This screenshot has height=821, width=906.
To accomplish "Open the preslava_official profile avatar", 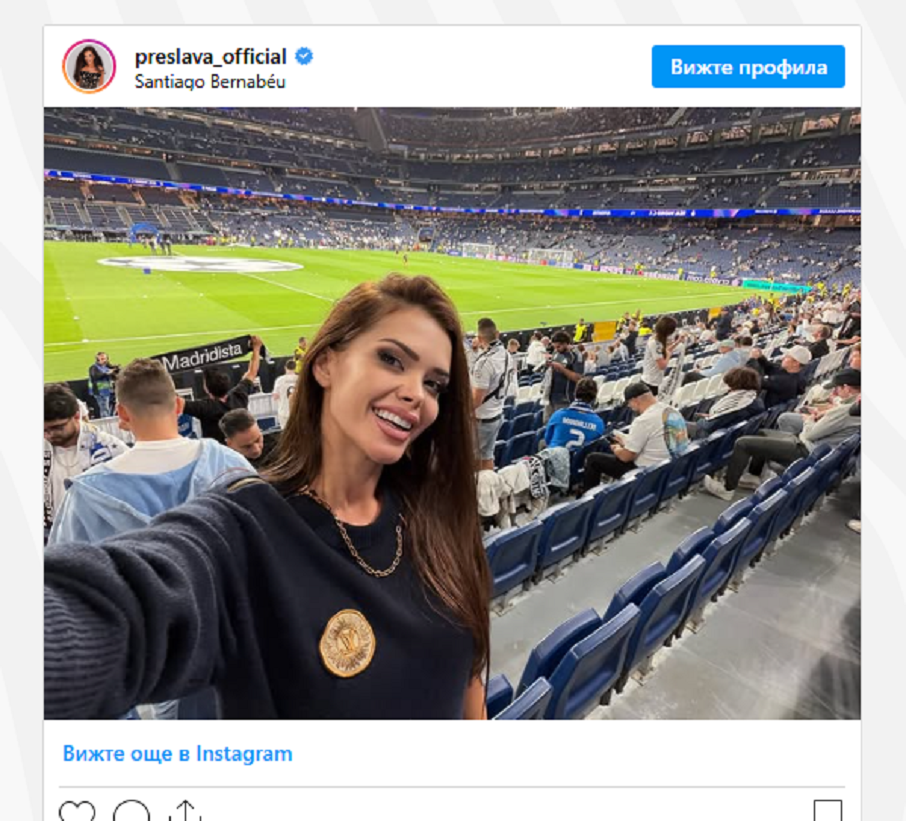I will 89,66.
